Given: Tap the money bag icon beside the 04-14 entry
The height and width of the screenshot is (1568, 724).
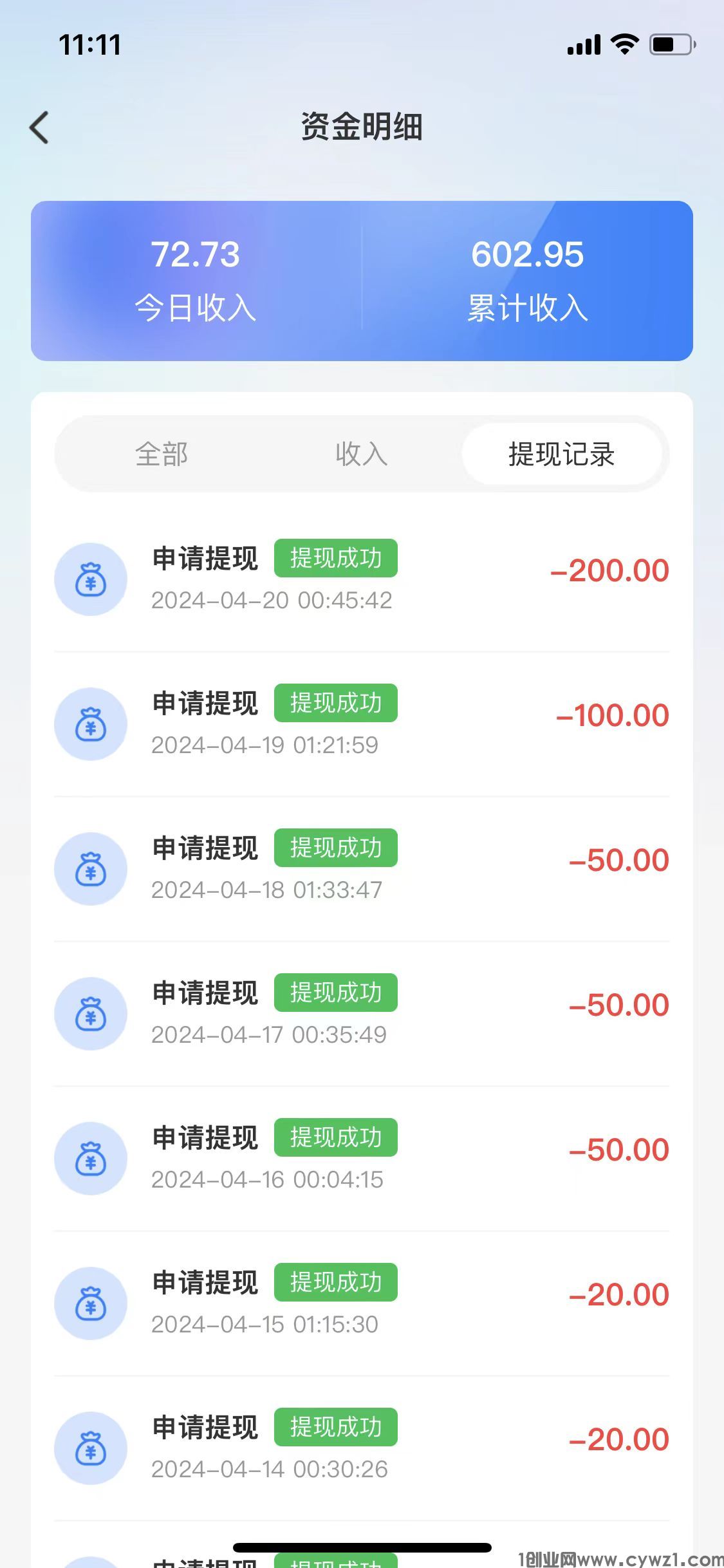Looking at the screenshot, I should click(91, 1448).
